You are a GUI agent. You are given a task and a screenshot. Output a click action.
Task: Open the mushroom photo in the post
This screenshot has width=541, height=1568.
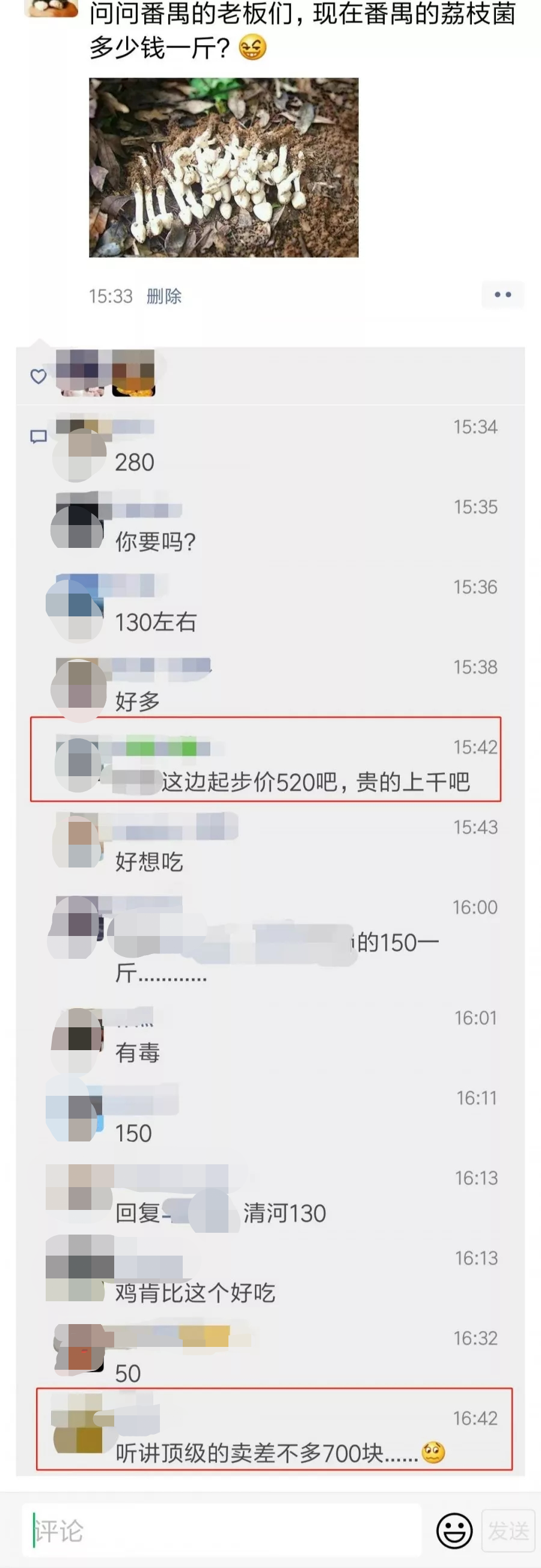[224, 168]
